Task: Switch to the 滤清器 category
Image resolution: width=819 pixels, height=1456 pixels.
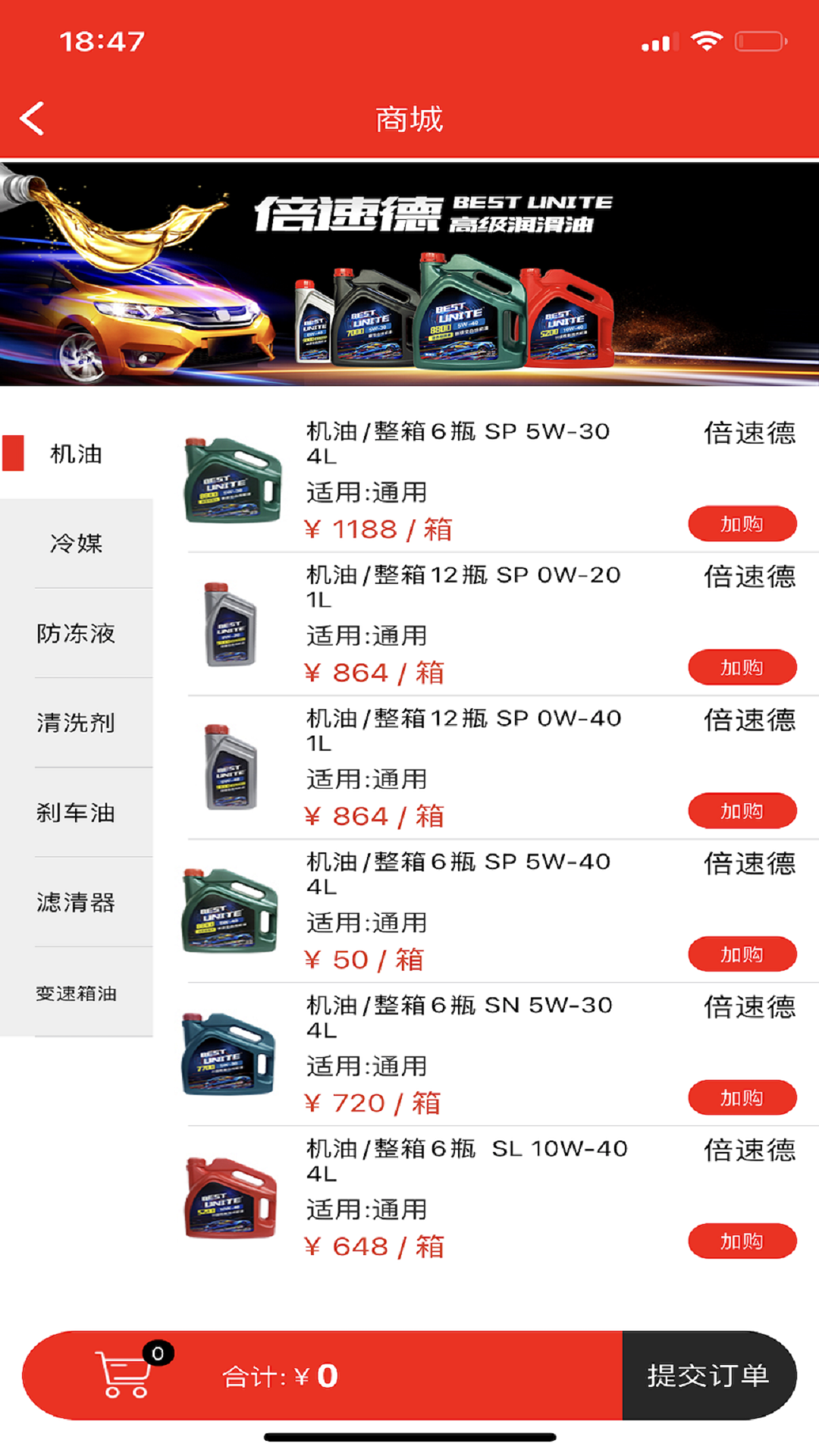Action: tap(76, 902)
